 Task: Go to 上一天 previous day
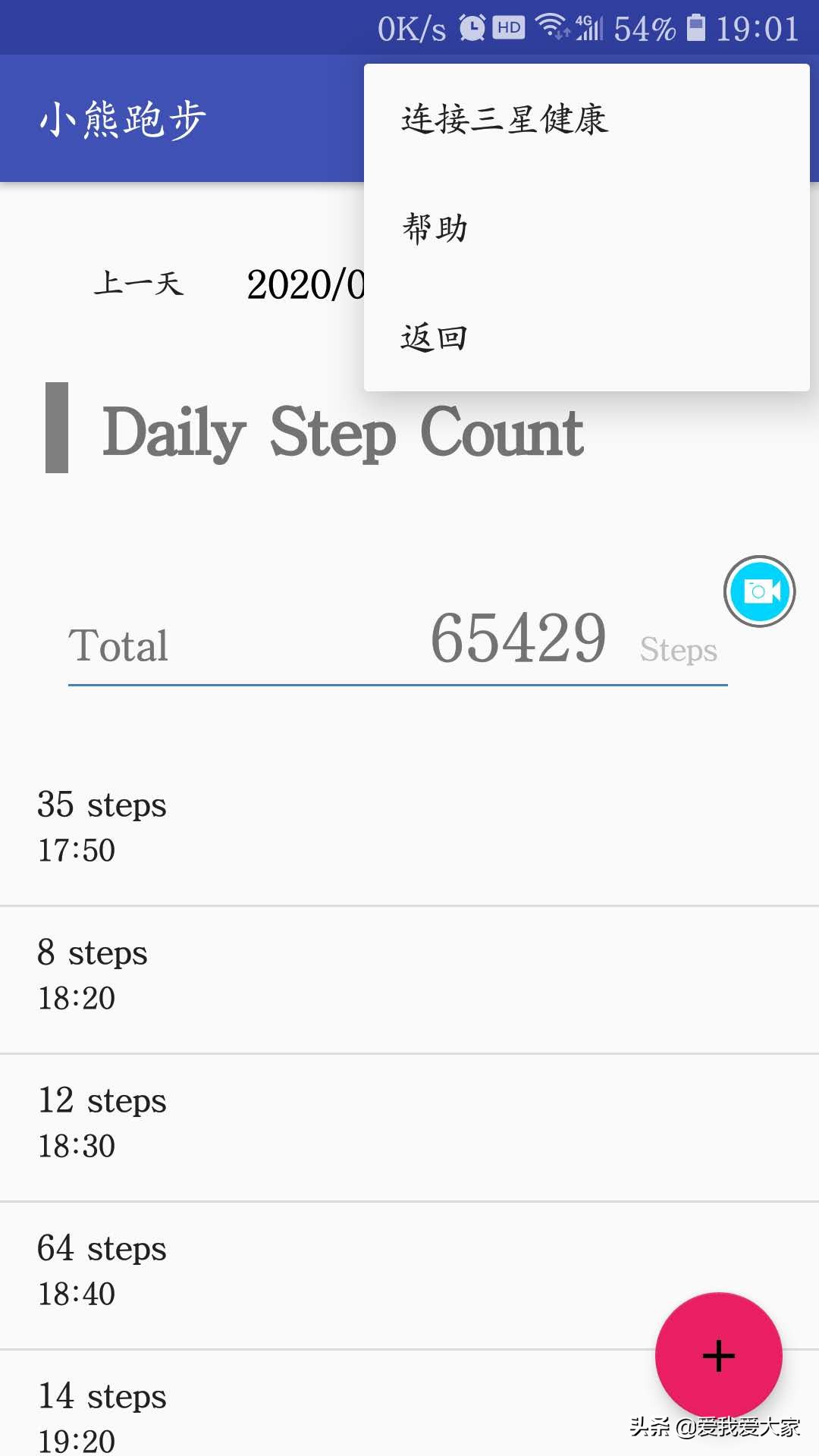tap(139, 284)
